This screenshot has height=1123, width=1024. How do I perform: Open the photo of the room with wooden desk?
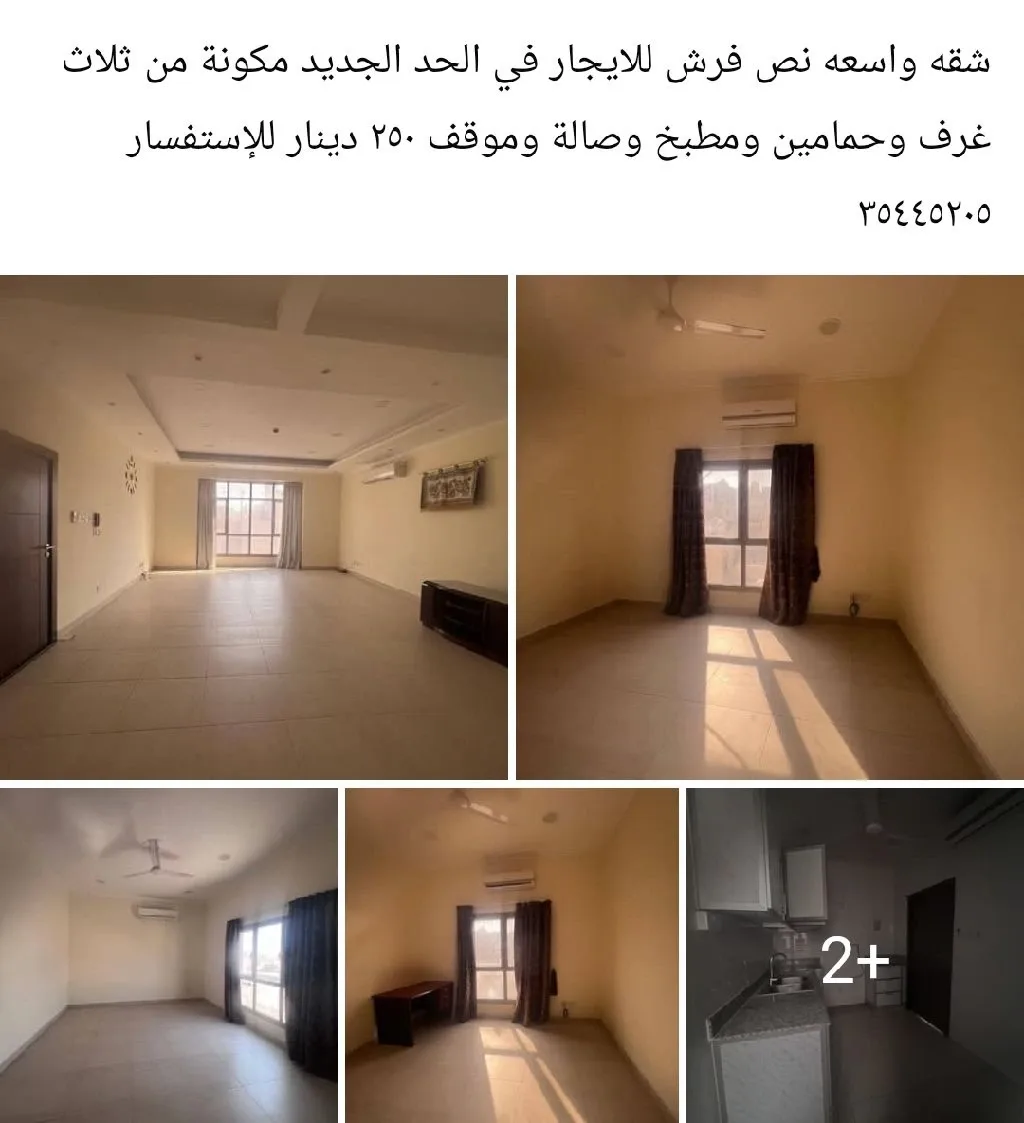point(512,955)
